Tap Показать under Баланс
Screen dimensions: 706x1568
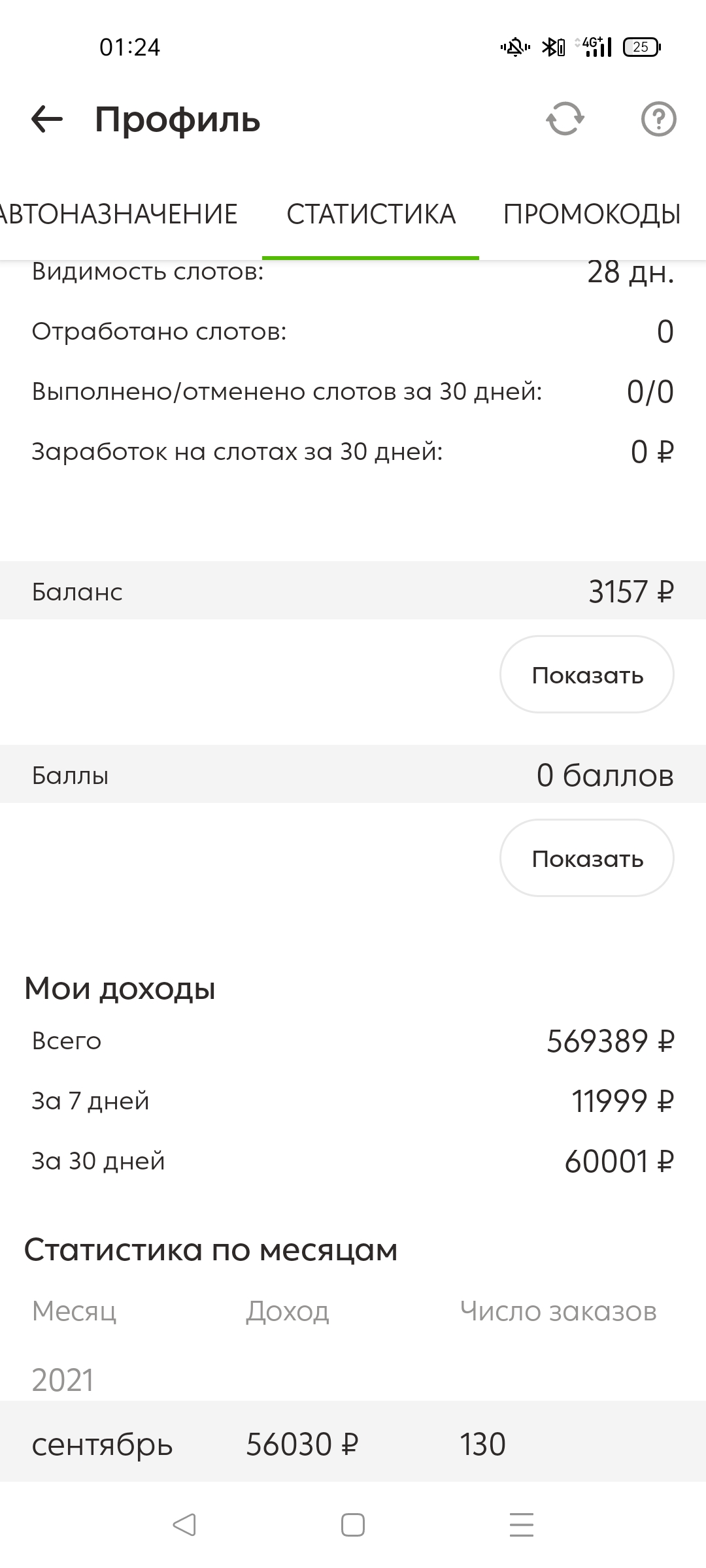[x=587, y=675]
